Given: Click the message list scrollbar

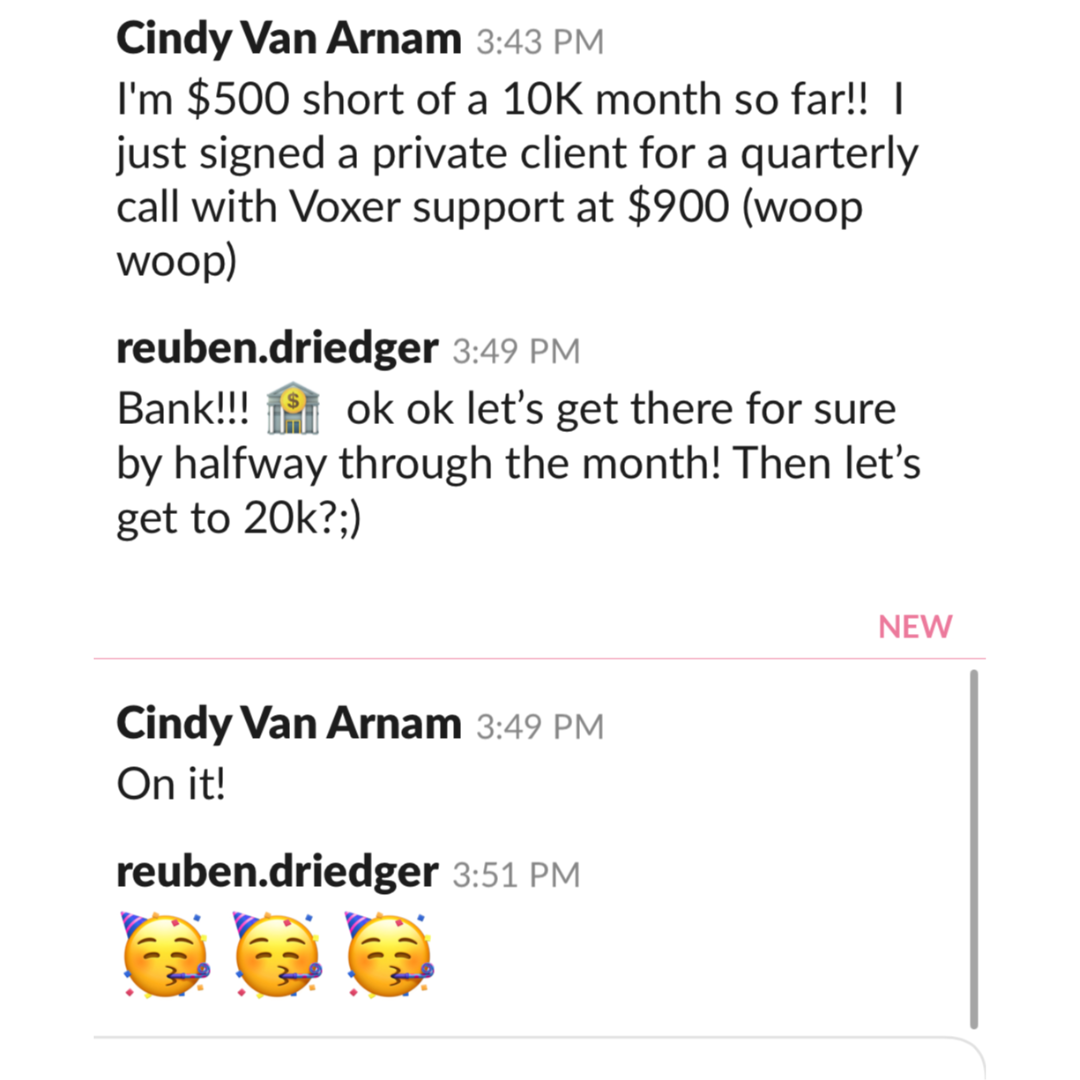Looking at the screenshot, I should coord(973,850).
